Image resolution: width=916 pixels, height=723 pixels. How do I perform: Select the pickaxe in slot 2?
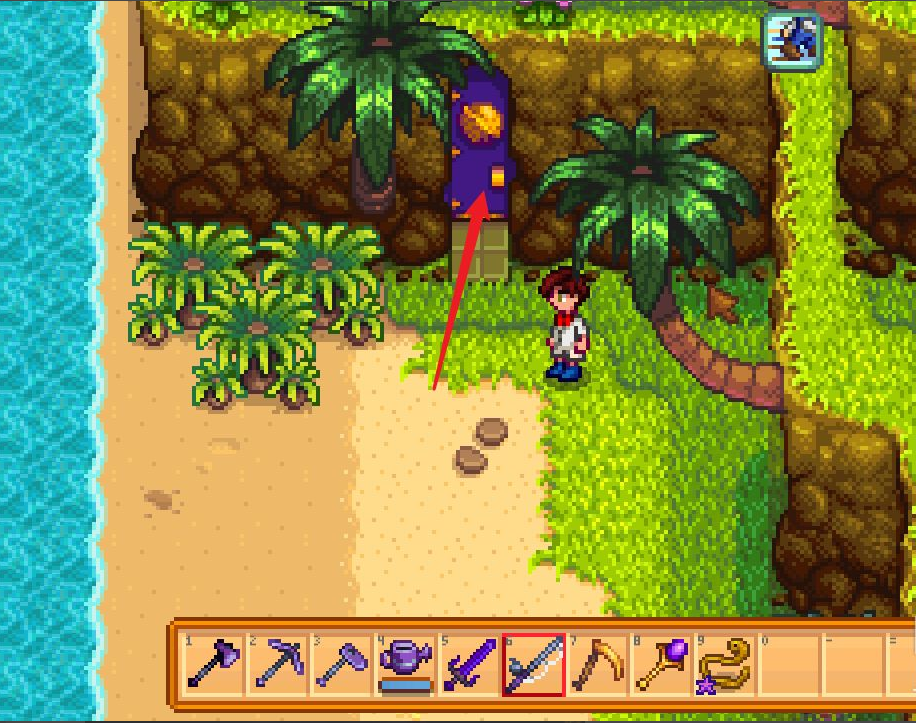pyautogui.click(x=277, y=663)
